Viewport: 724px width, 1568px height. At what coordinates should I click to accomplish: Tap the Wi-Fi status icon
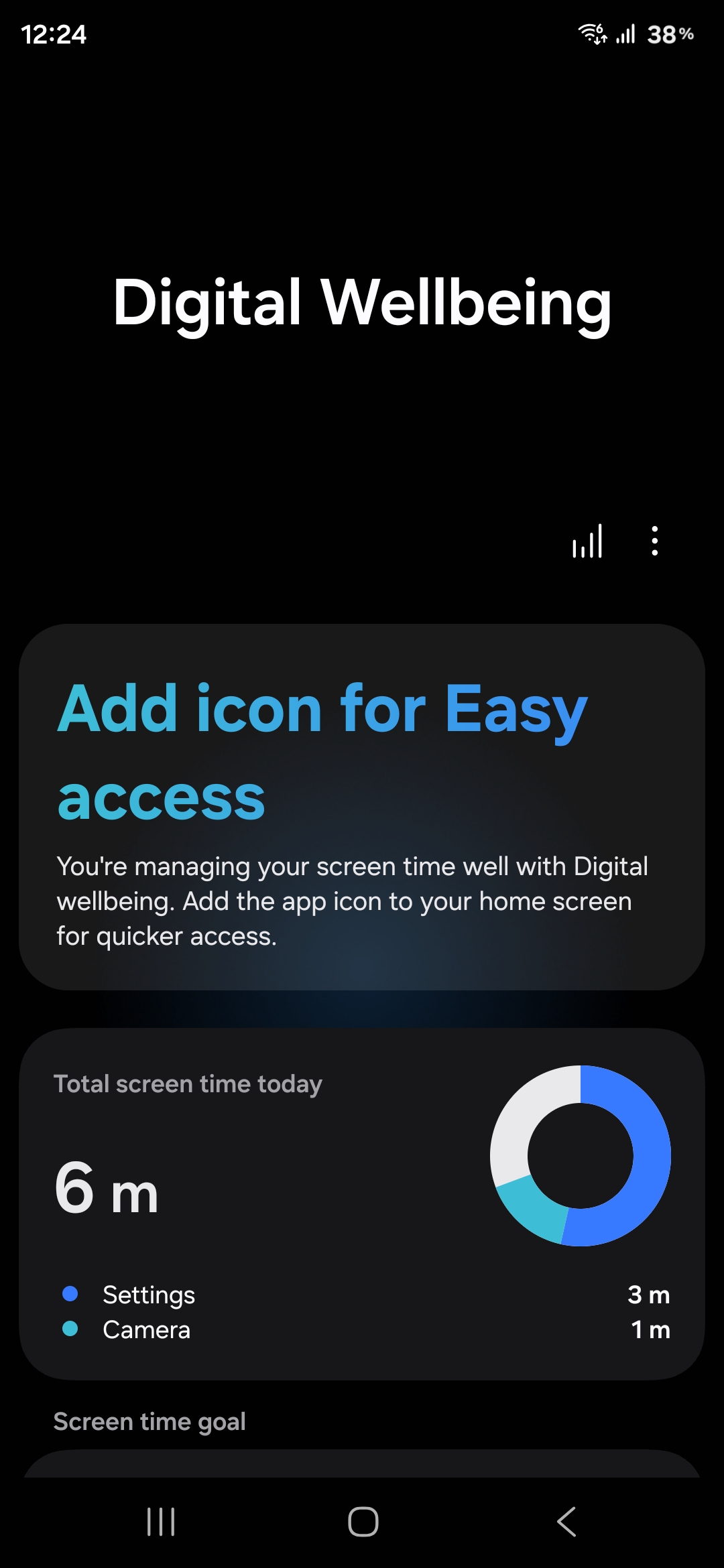click(x=593, y=34)
